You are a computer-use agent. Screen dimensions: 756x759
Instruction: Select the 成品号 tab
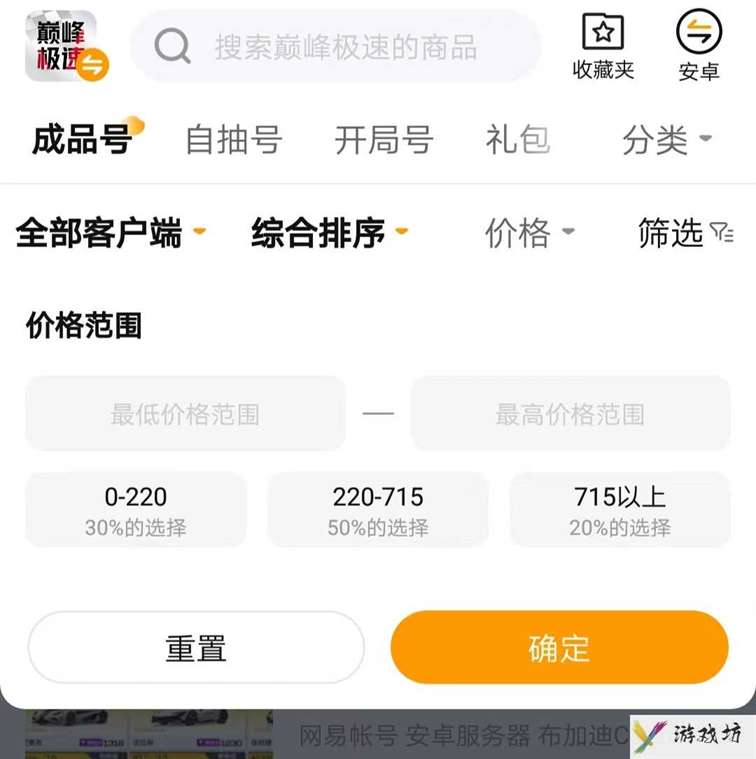click(82, 140)
